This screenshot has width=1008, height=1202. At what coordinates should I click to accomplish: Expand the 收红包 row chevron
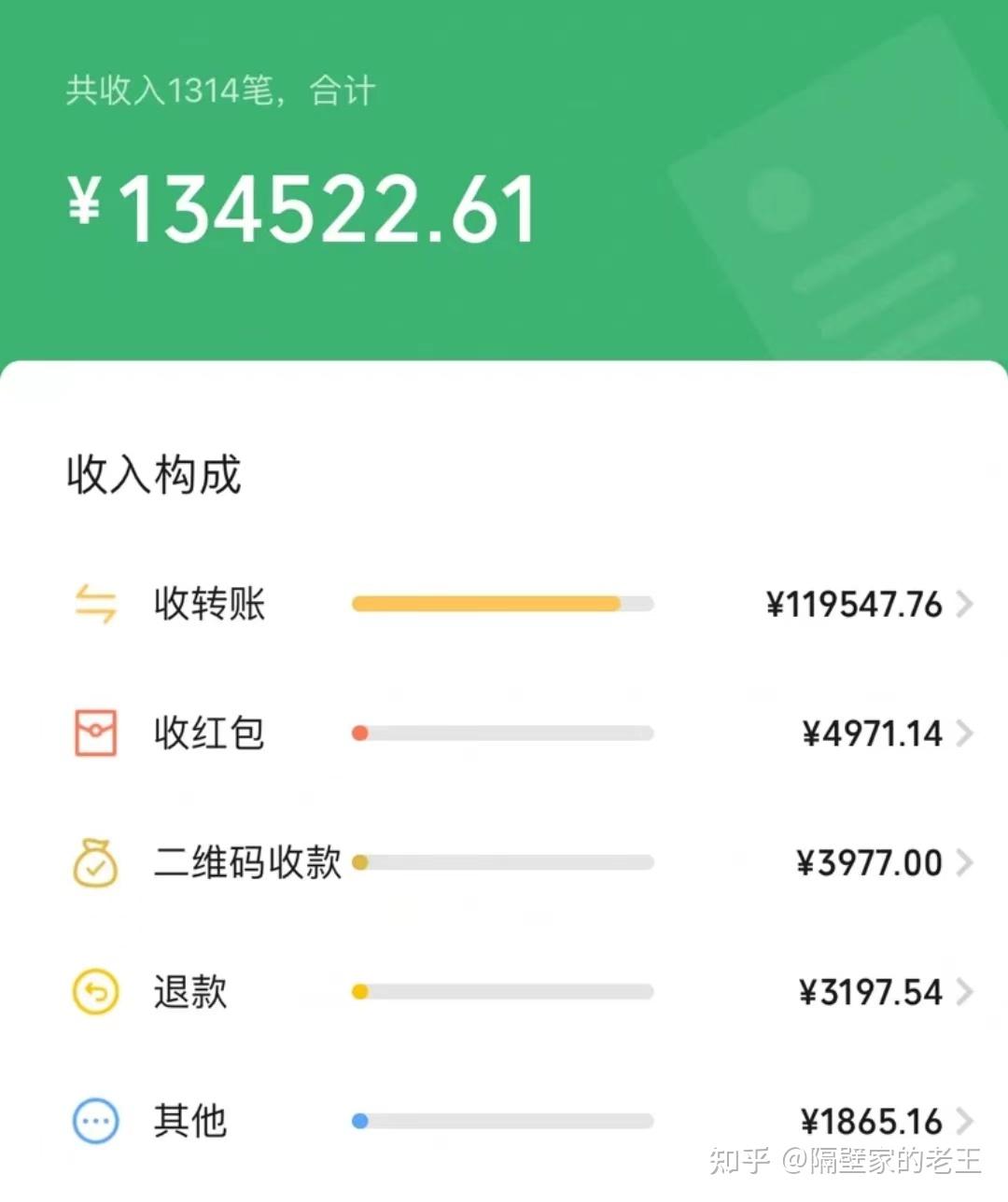(x=965, y=734)
